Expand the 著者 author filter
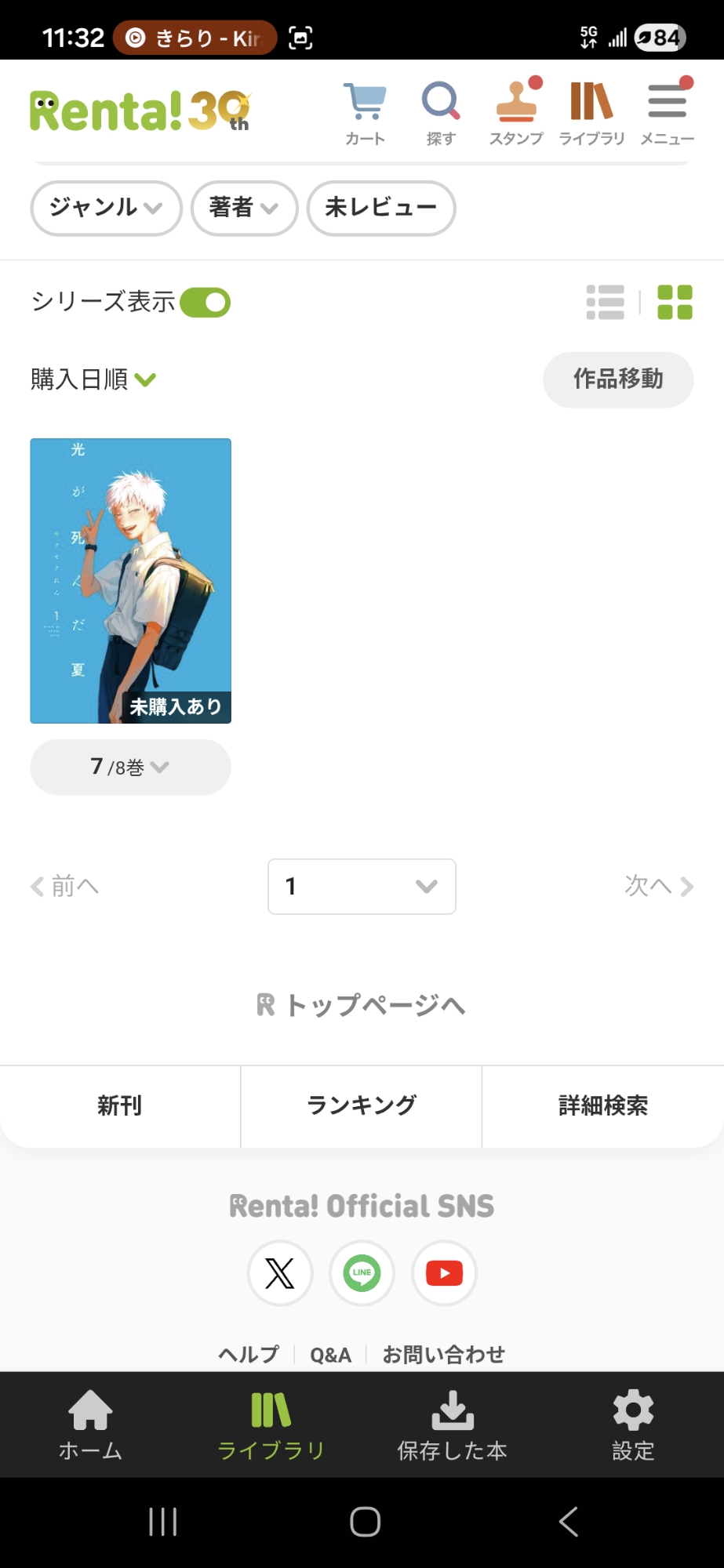 [244, 208]
